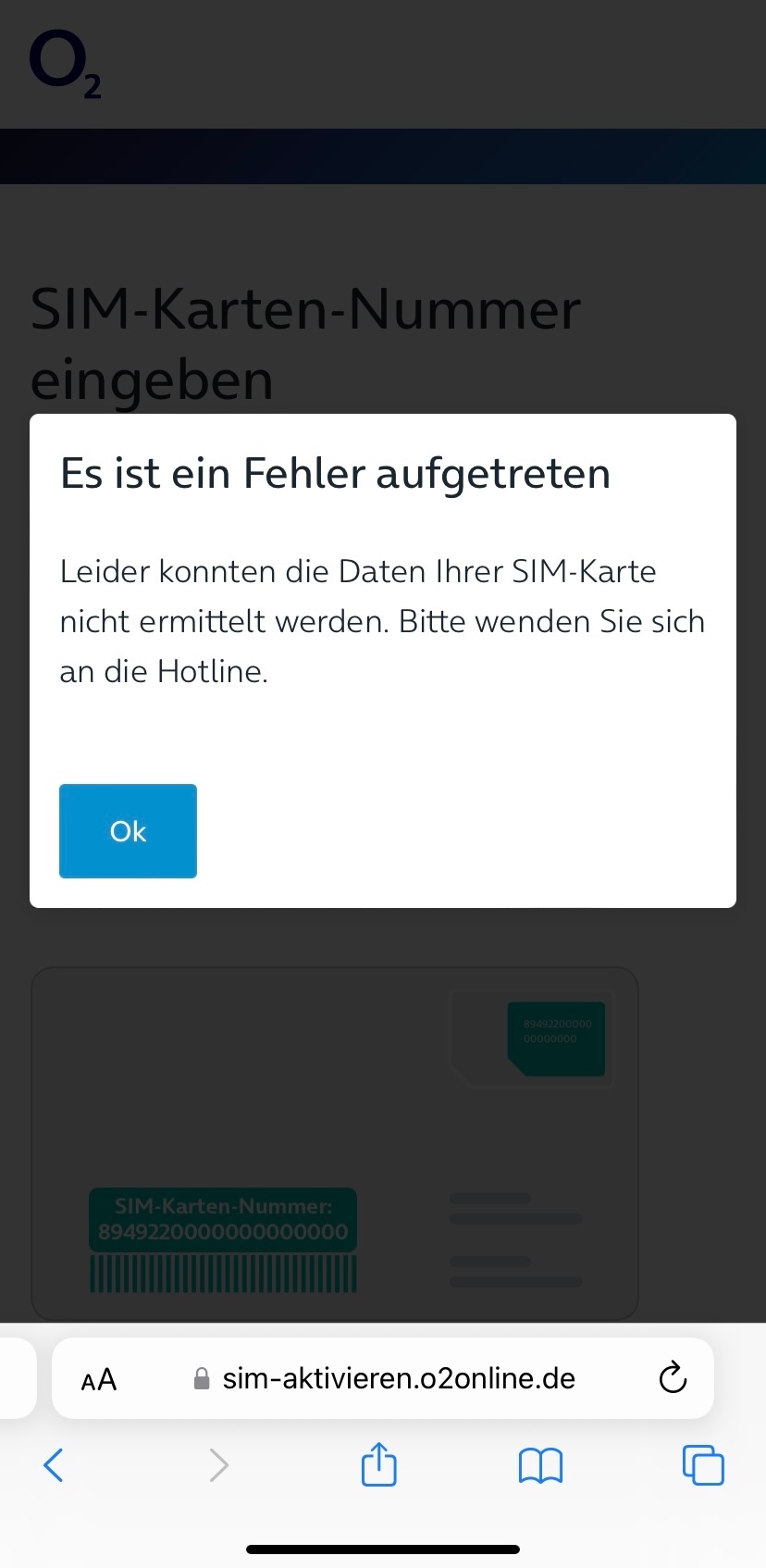Open the AA reader settings menu

(x=99, y=1379)
